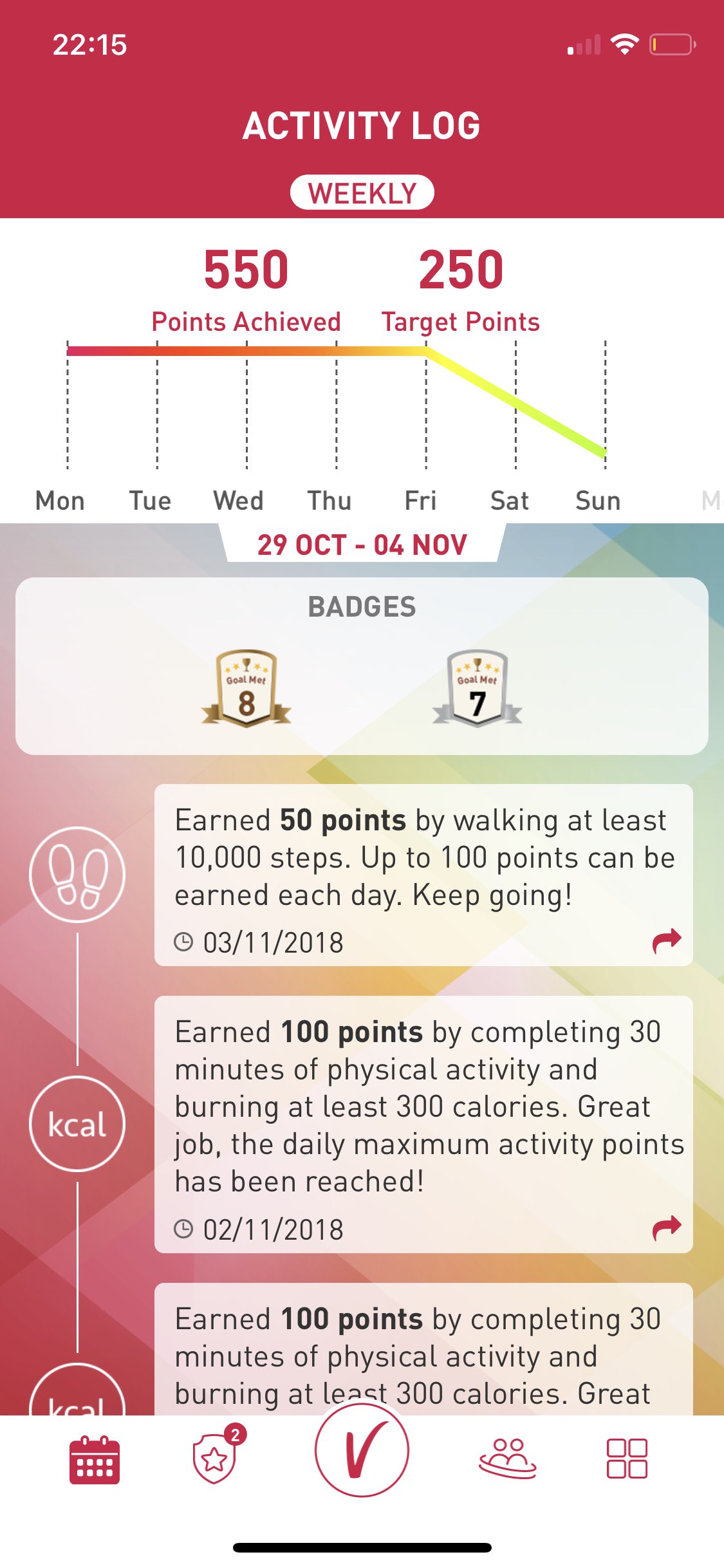This screenshot has width=724, height=1568.
Task: Open the calendar activity log tab
Action: (95, 1459)
